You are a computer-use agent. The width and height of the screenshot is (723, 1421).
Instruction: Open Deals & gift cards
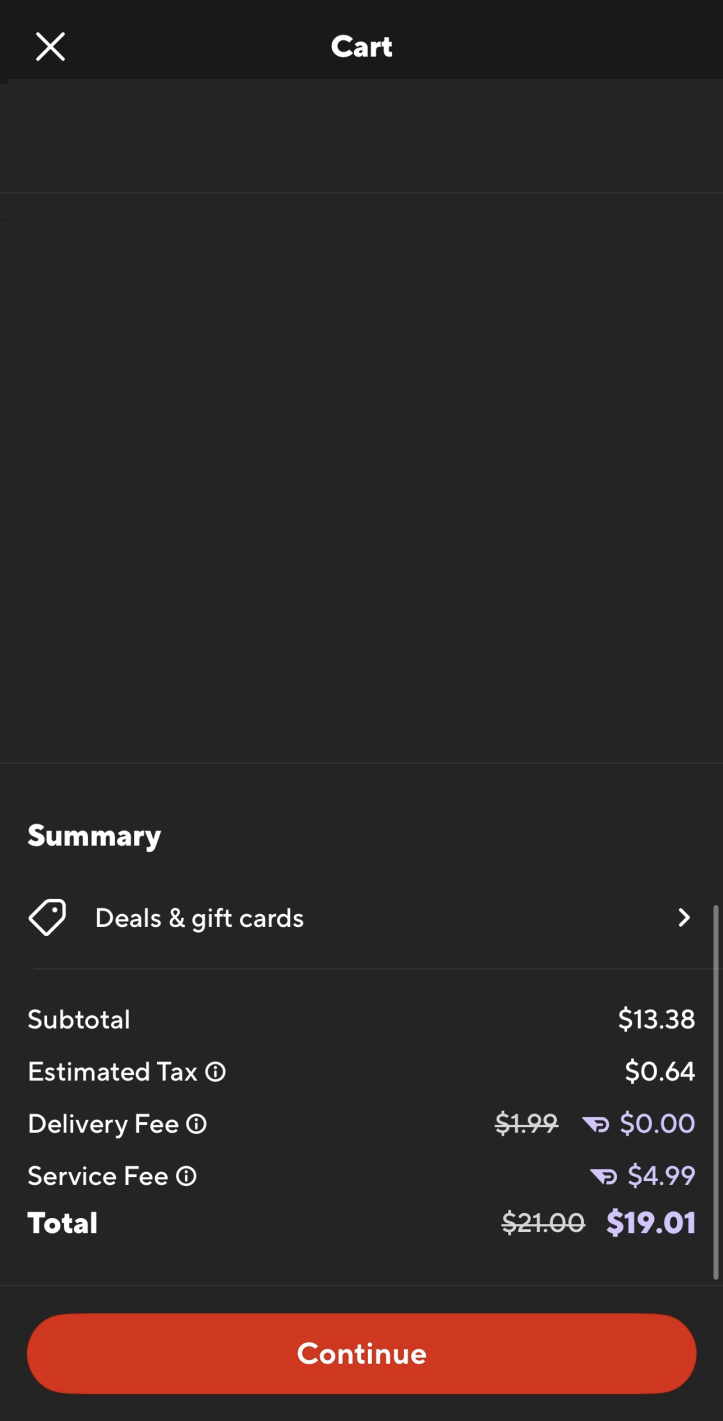(360, 918)
